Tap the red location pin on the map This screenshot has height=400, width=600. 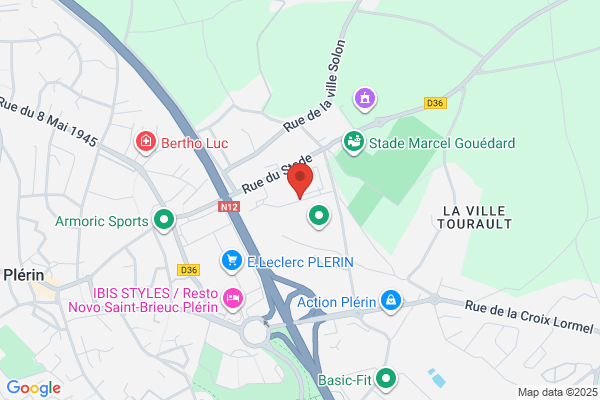click(x=300, y=180)
